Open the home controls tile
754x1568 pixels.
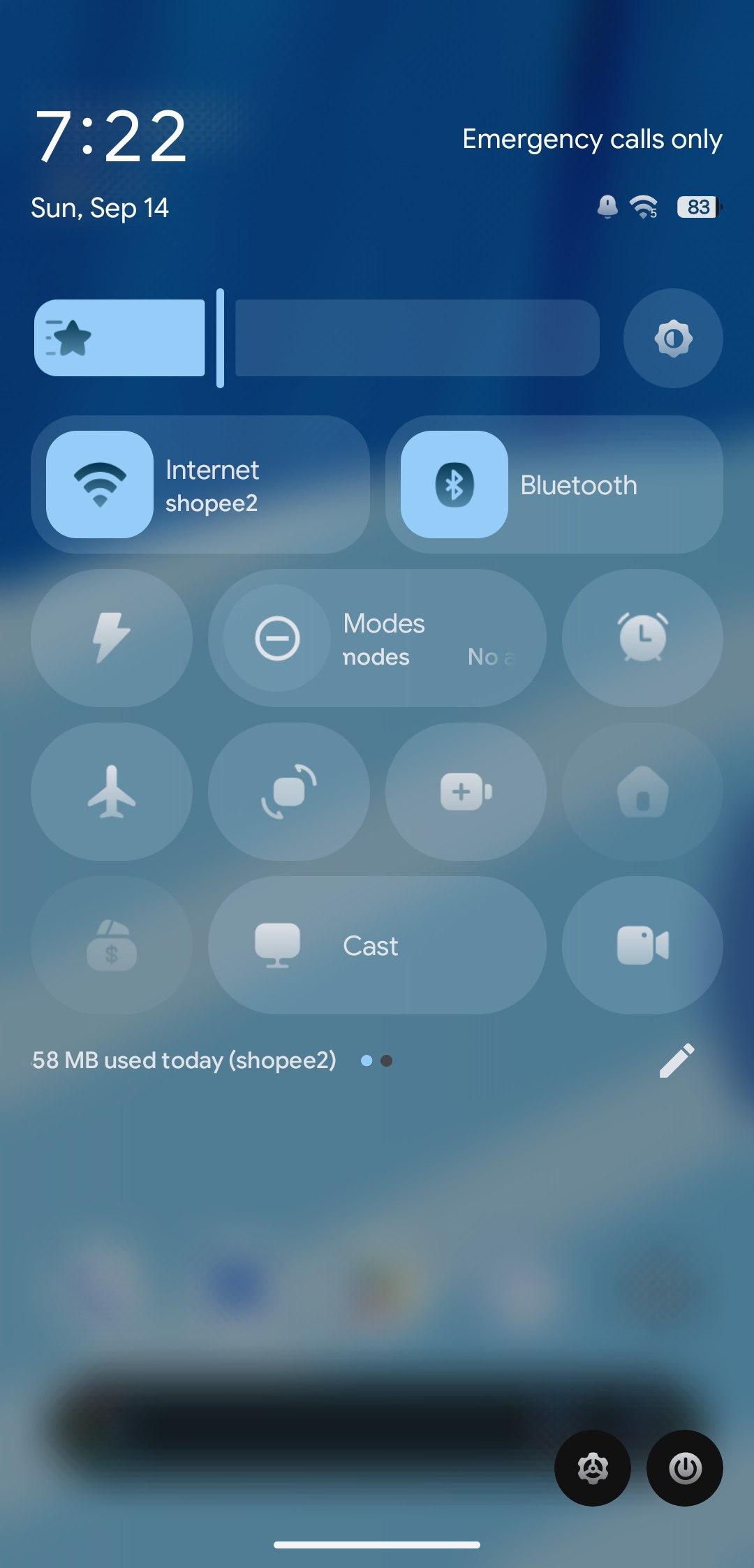click(x=642, y=792)
